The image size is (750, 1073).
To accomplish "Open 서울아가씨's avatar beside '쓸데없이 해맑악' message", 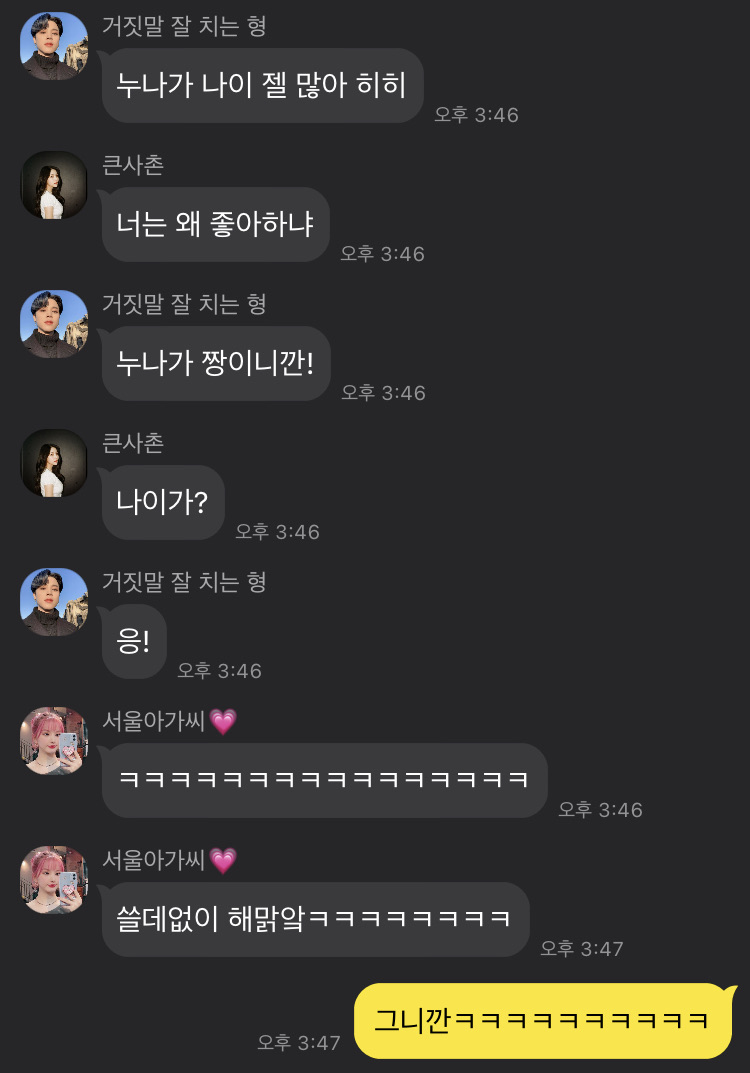I will [54, 880].
